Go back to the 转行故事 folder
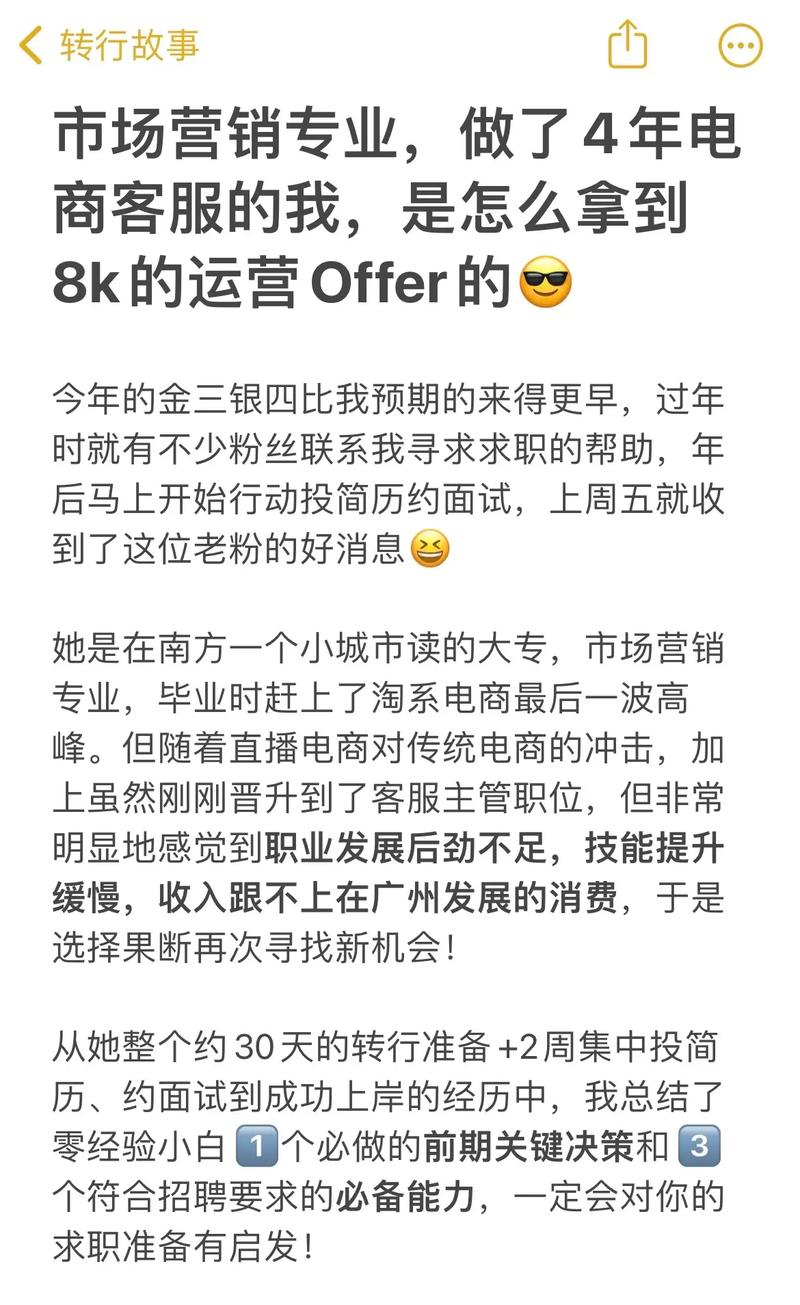This screenshot has height=1305, width=800. (110, 46)
